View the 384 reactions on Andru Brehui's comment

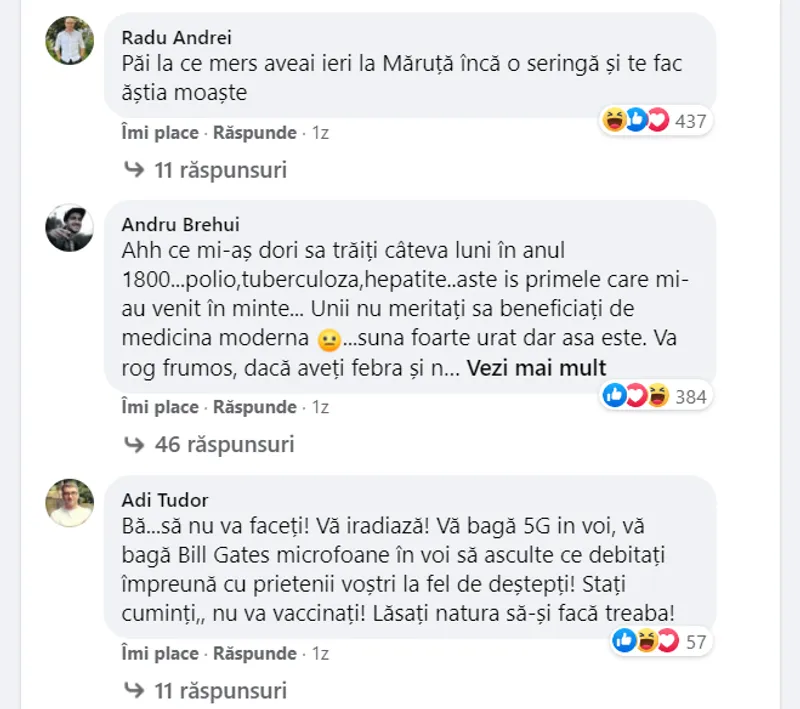[x=655, y=397]
